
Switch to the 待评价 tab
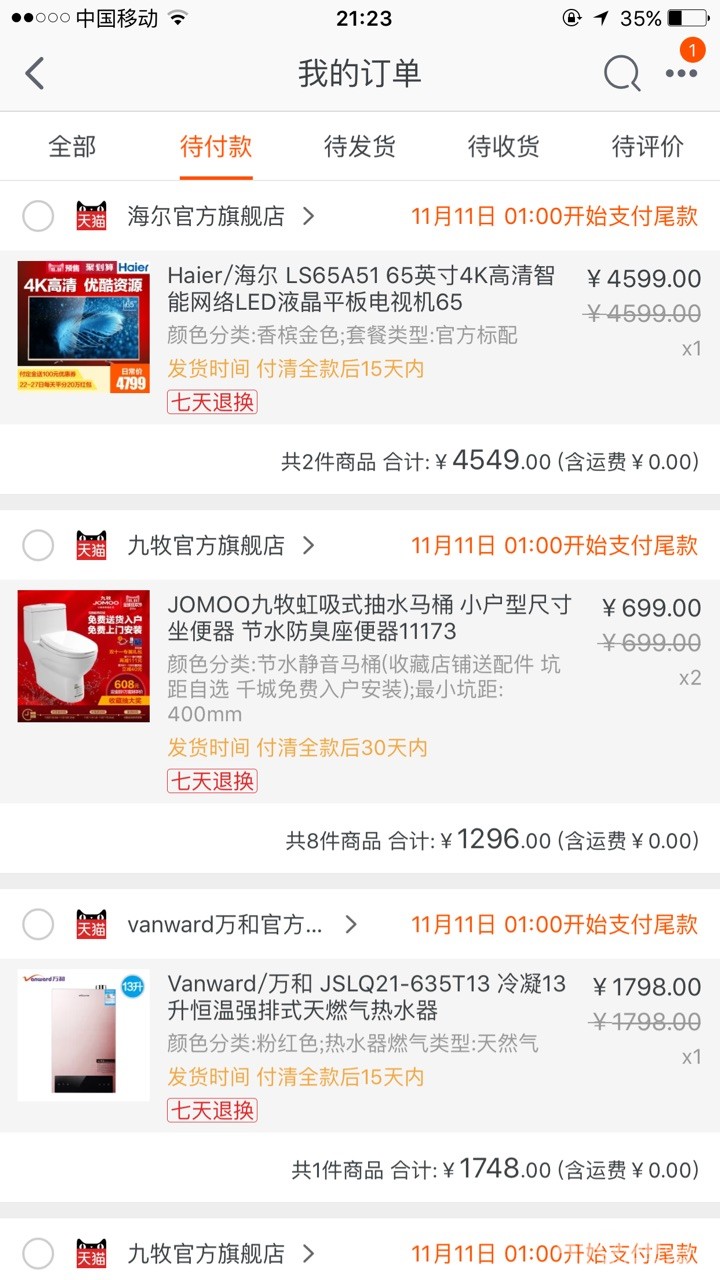pos(648,147)
